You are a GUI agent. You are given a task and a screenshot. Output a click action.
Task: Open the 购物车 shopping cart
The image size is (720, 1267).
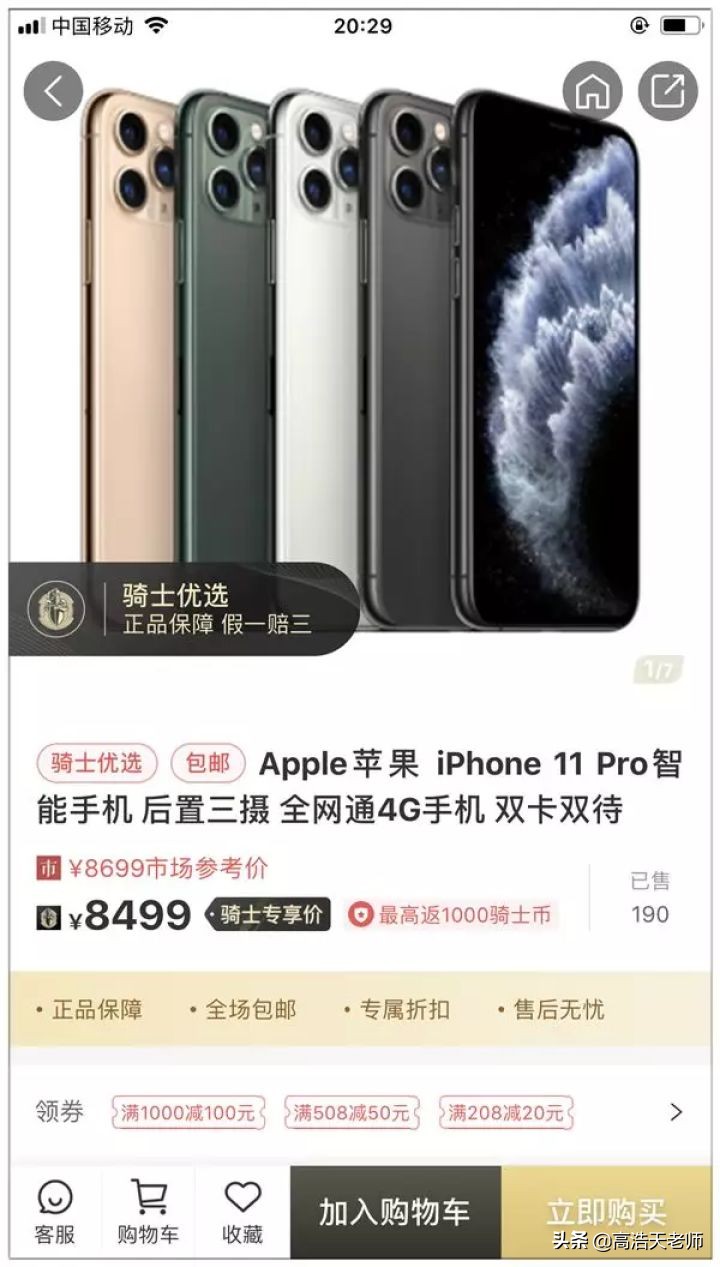click(149, 1212)
